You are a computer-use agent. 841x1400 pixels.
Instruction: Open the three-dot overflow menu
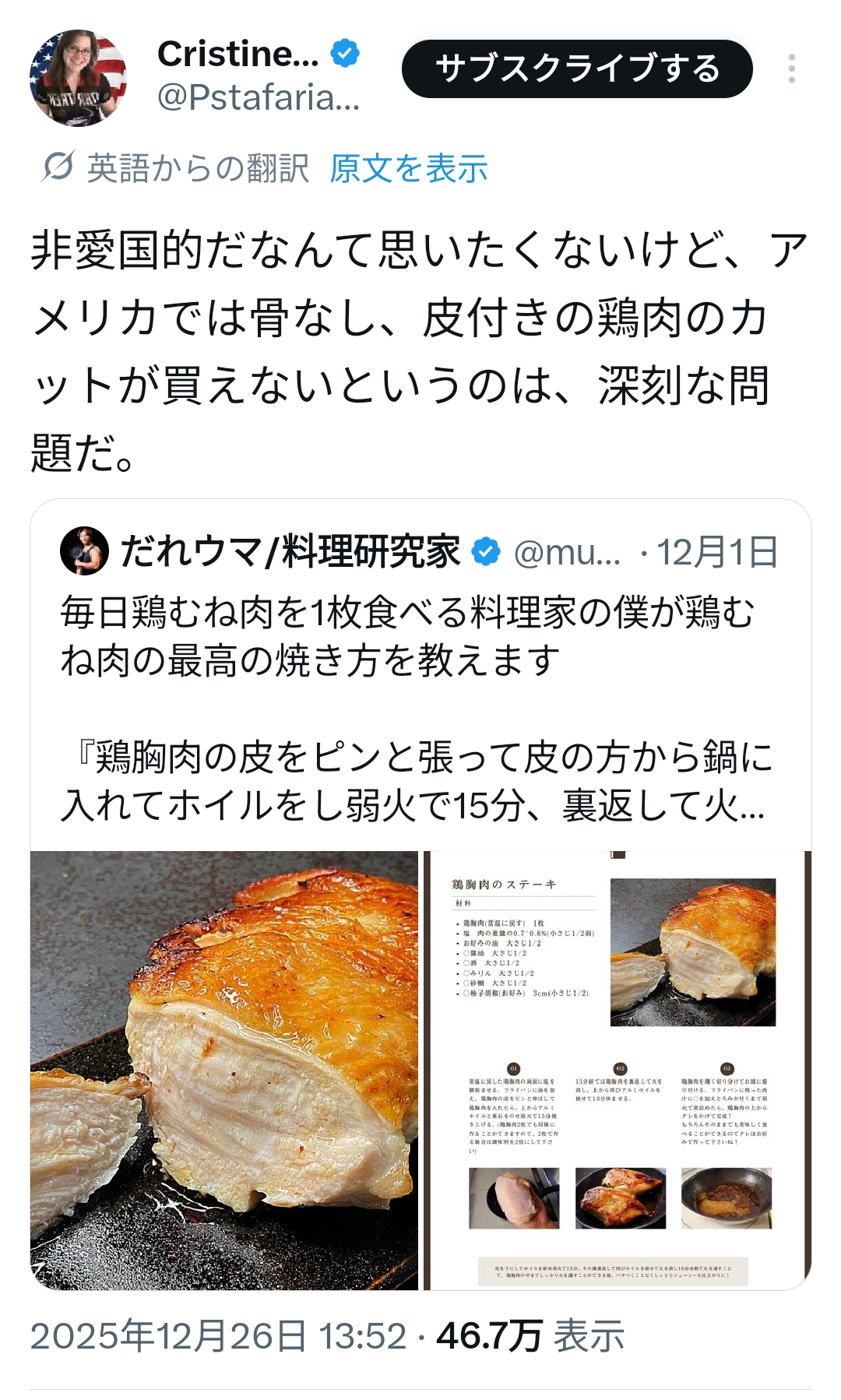pos(791,69)
